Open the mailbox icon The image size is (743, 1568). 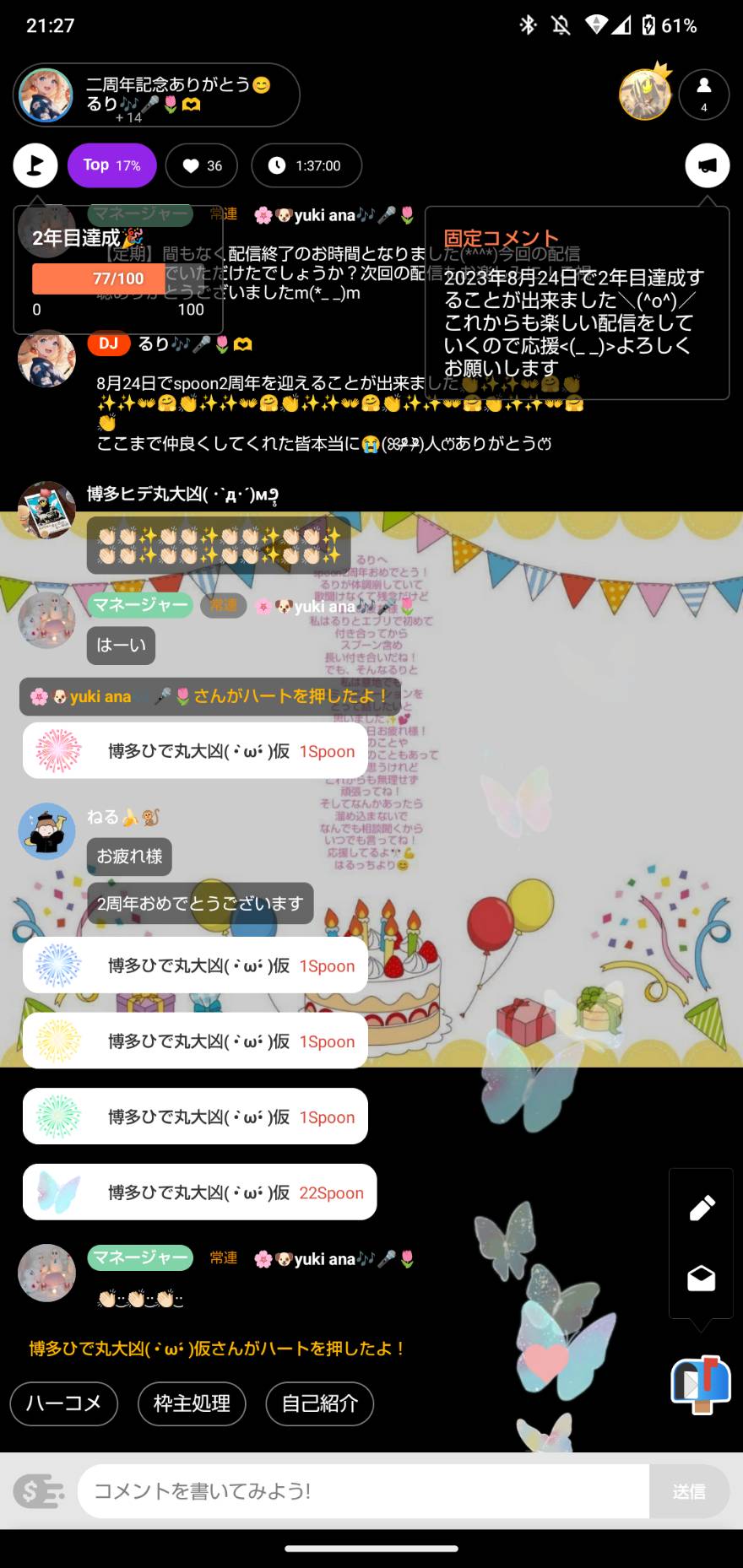click(x=700, y=1384)
